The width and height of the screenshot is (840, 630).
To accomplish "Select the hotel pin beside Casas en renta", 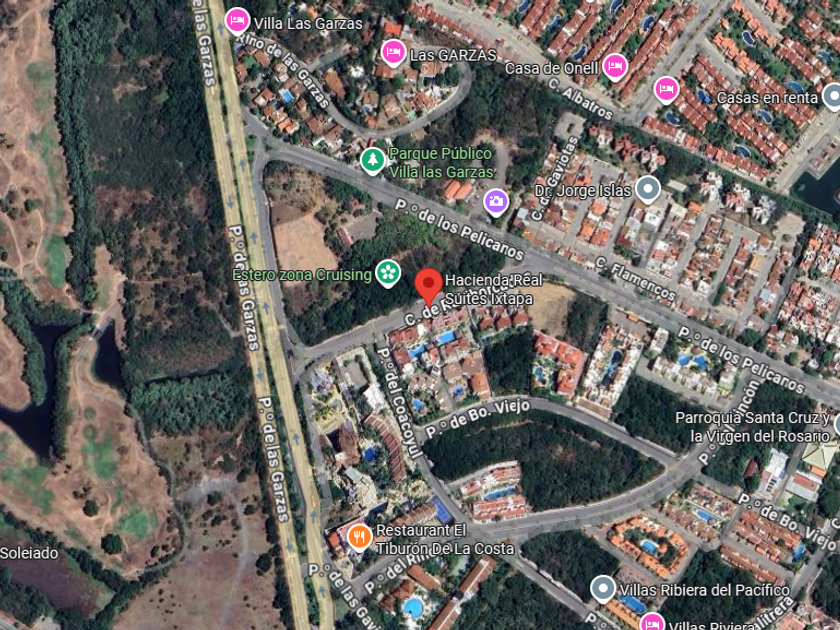I will (x=666, y=89).
